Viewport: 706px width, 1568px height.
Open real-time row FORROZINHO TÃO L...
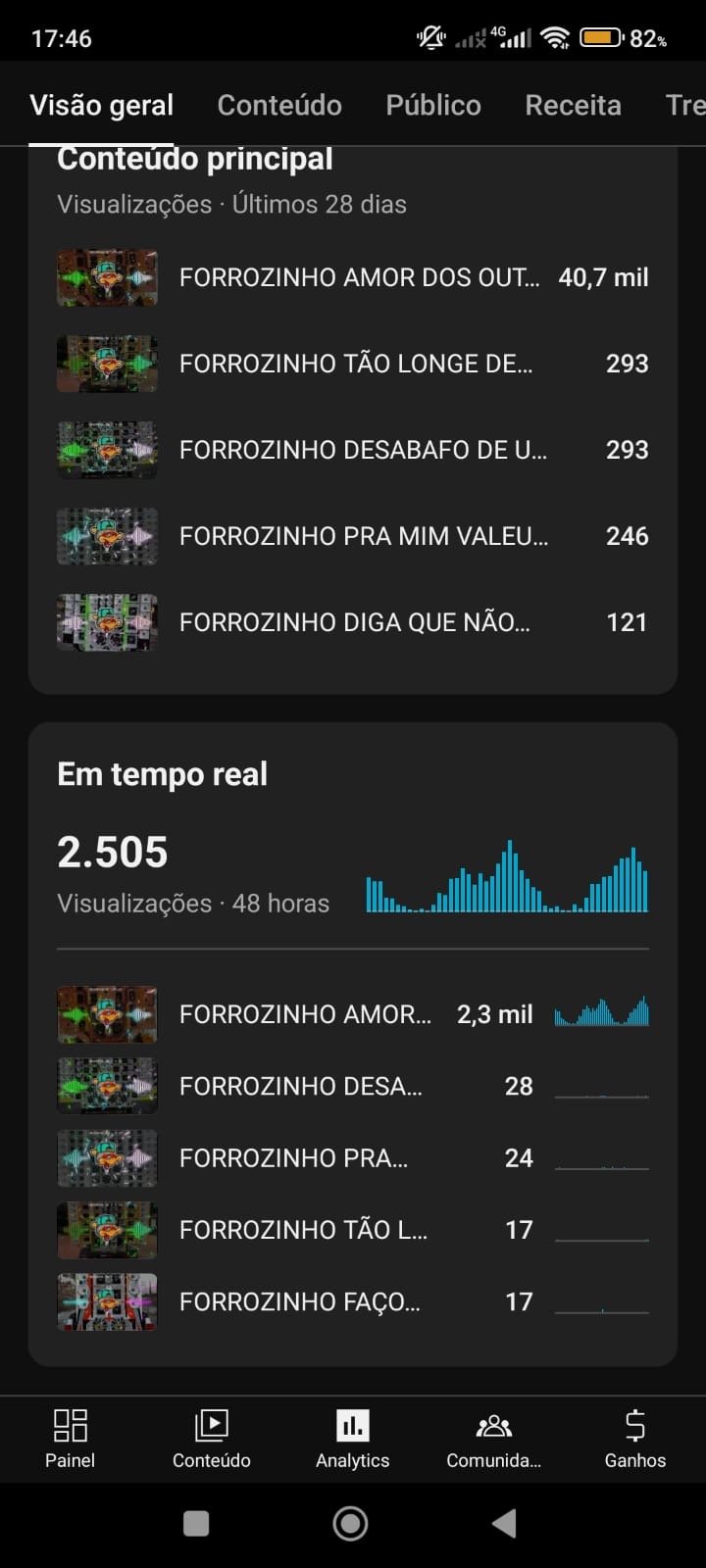[353, 1230]
